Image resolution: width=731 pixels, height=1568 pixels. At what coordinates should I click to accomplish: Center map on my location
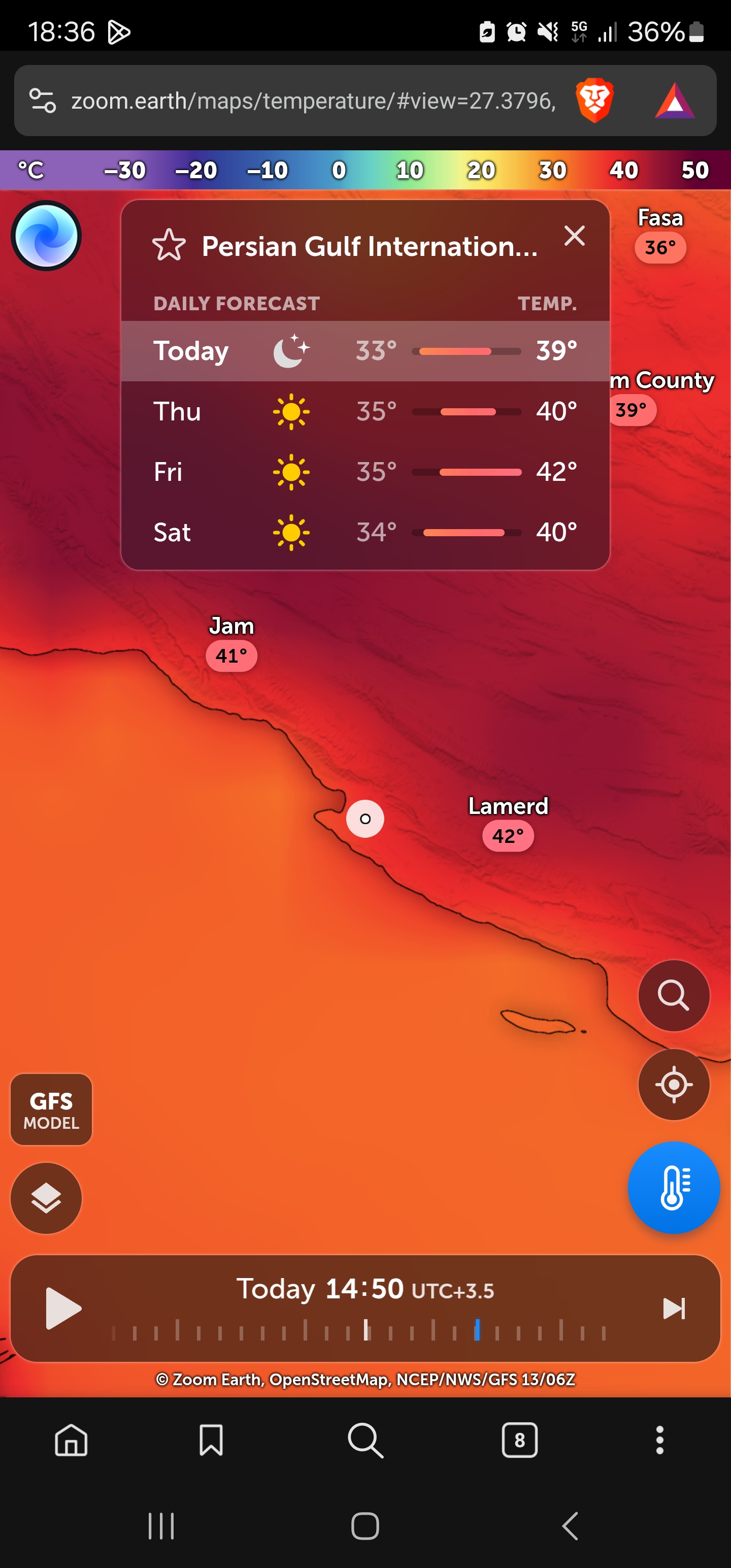click(673, 1084)
